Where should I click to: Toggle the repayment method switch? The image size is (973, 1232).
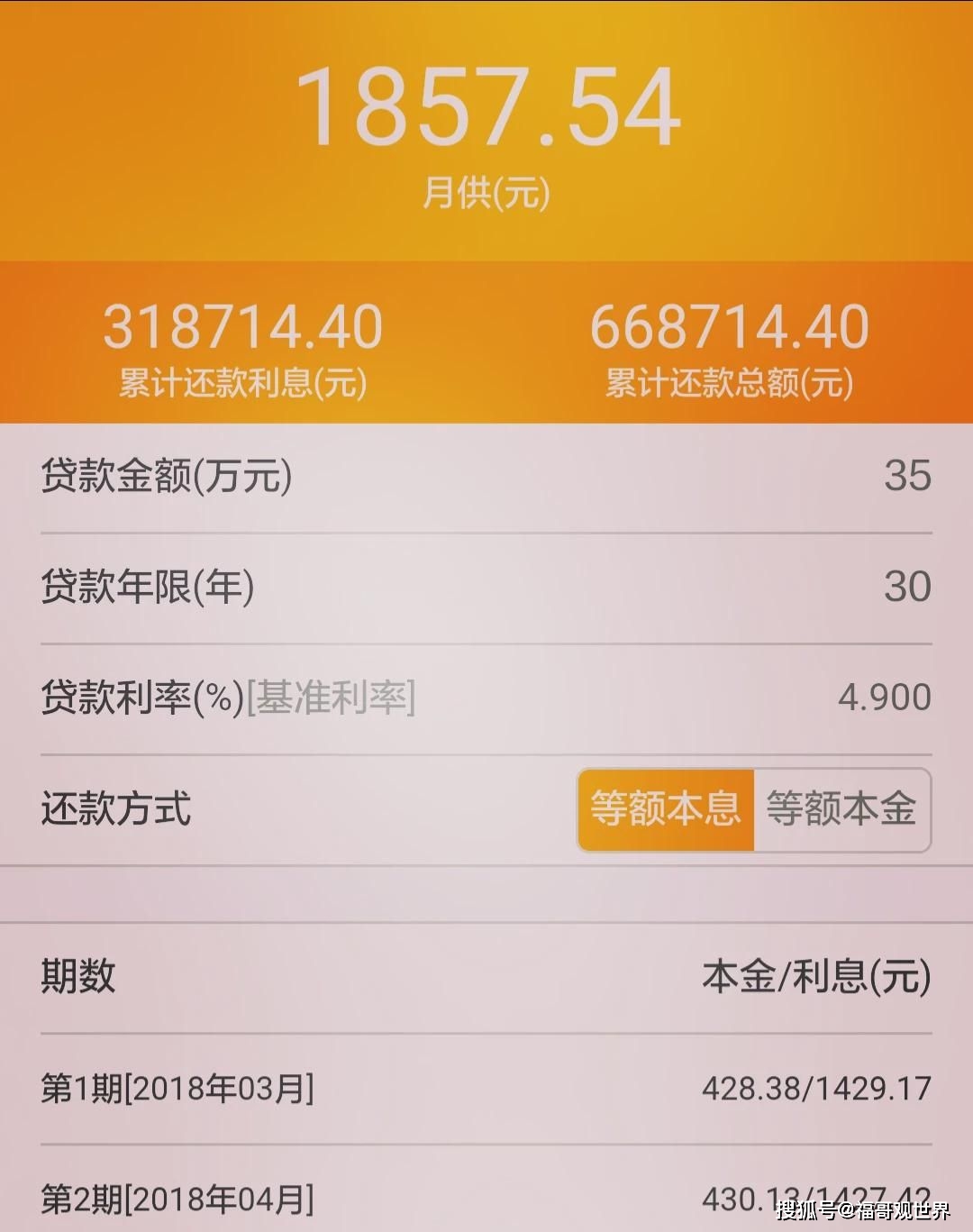(x=755, y=810)
